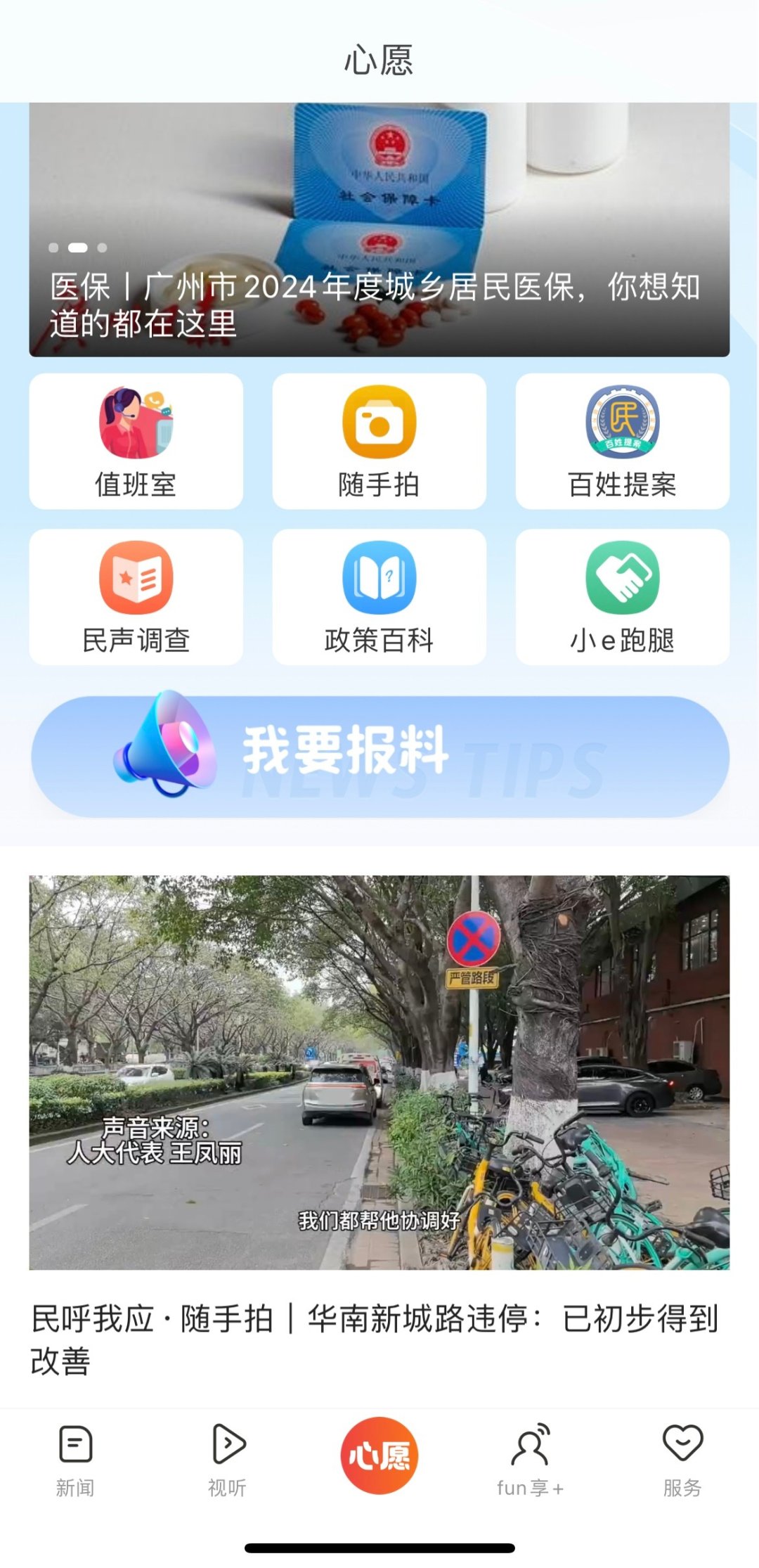Select the 小e跑腿 errand service icon
759x1568 pixels.
[624, 579]
